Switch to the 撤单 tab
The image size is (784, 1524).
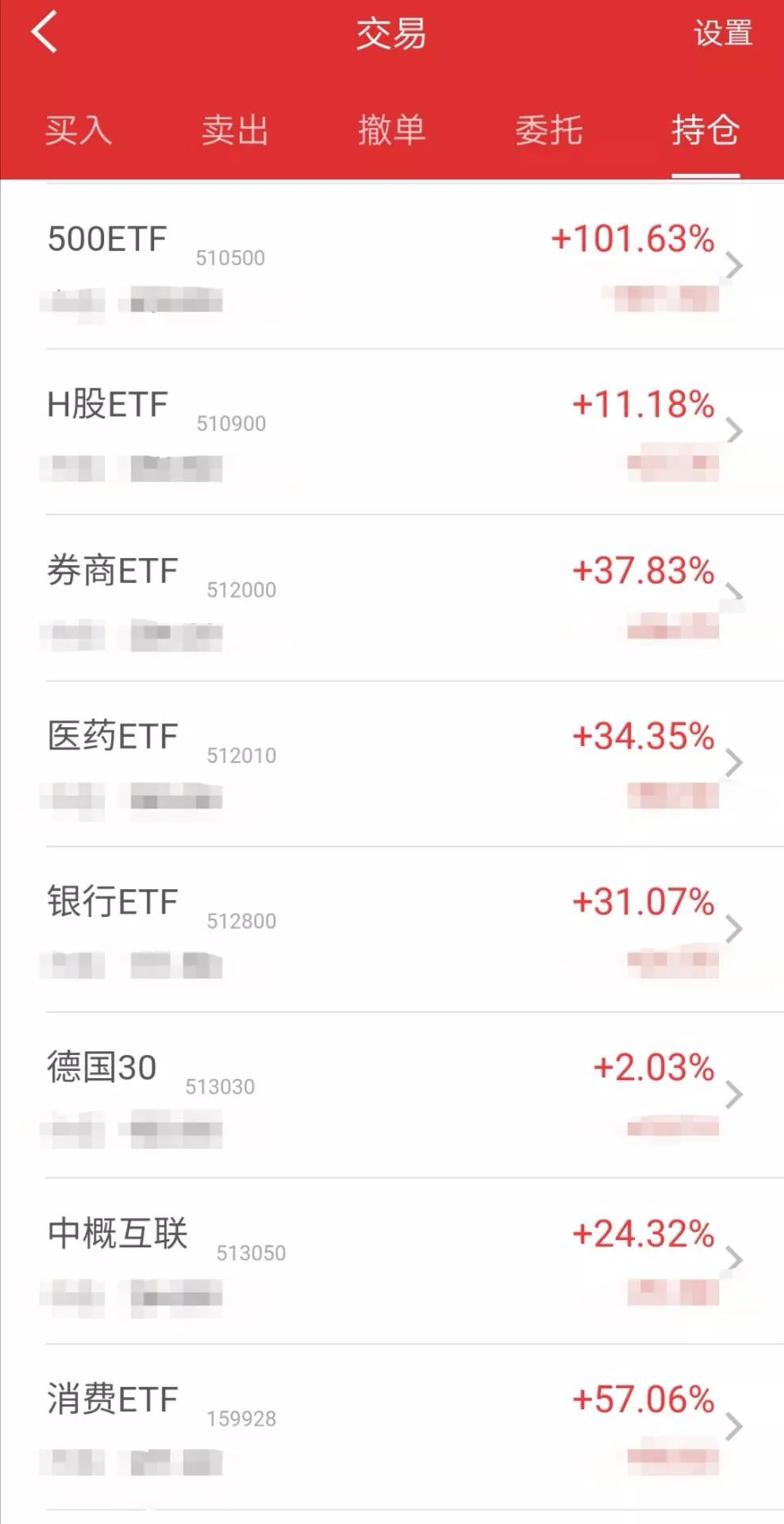[x=391, y=130]
